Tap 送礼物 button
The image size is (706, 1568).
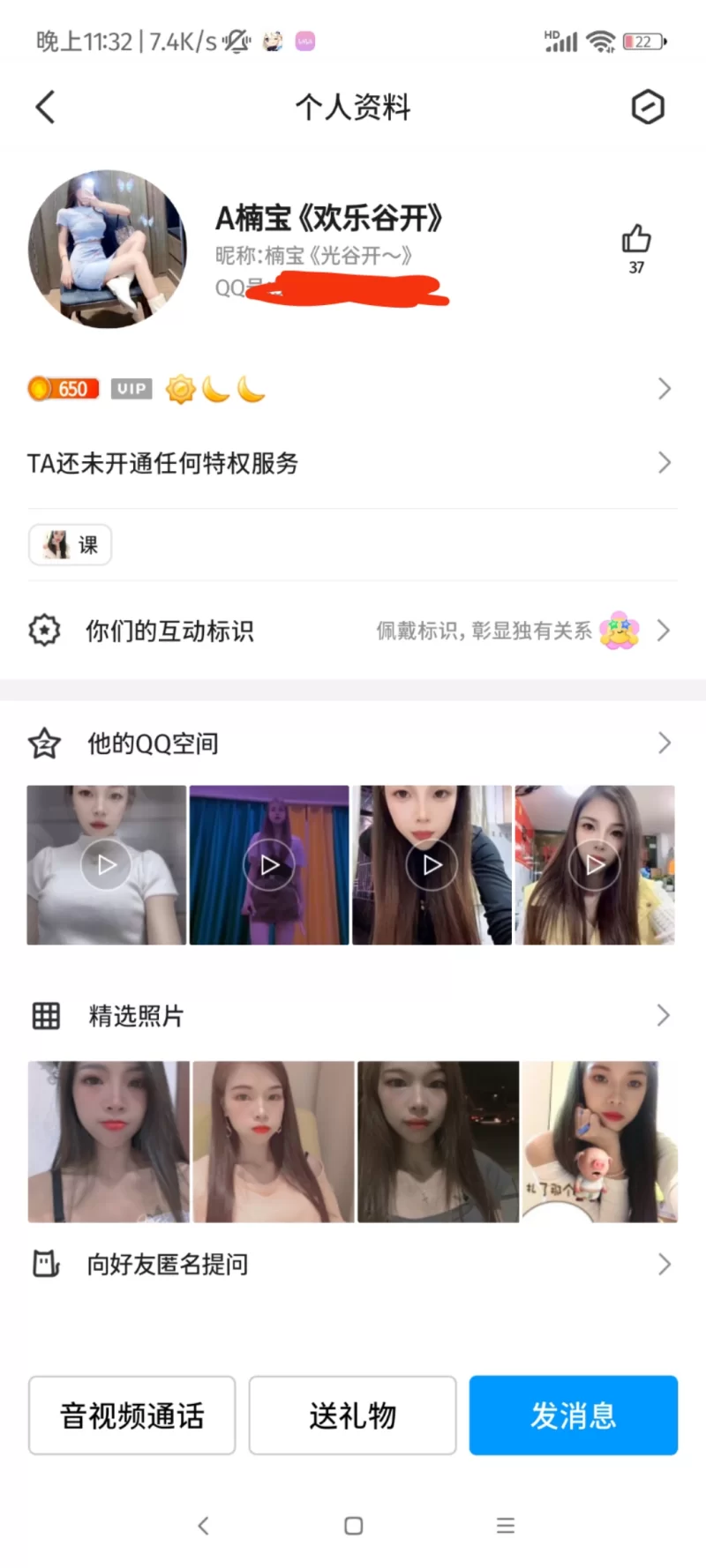click(x=352, y=1415)
